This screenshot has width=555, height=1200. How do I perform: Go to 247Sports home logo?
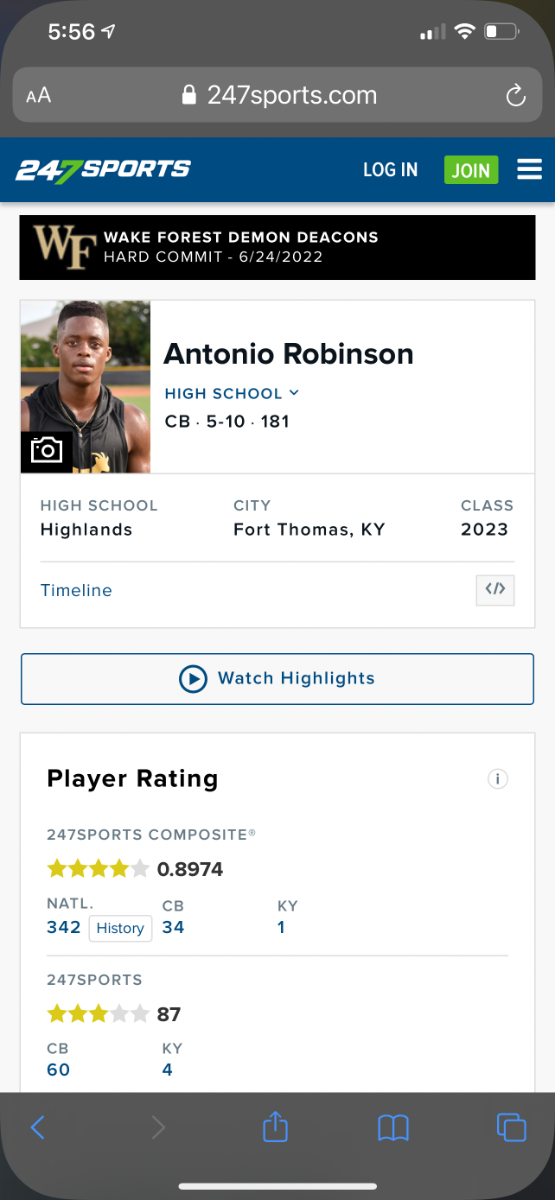102,170
